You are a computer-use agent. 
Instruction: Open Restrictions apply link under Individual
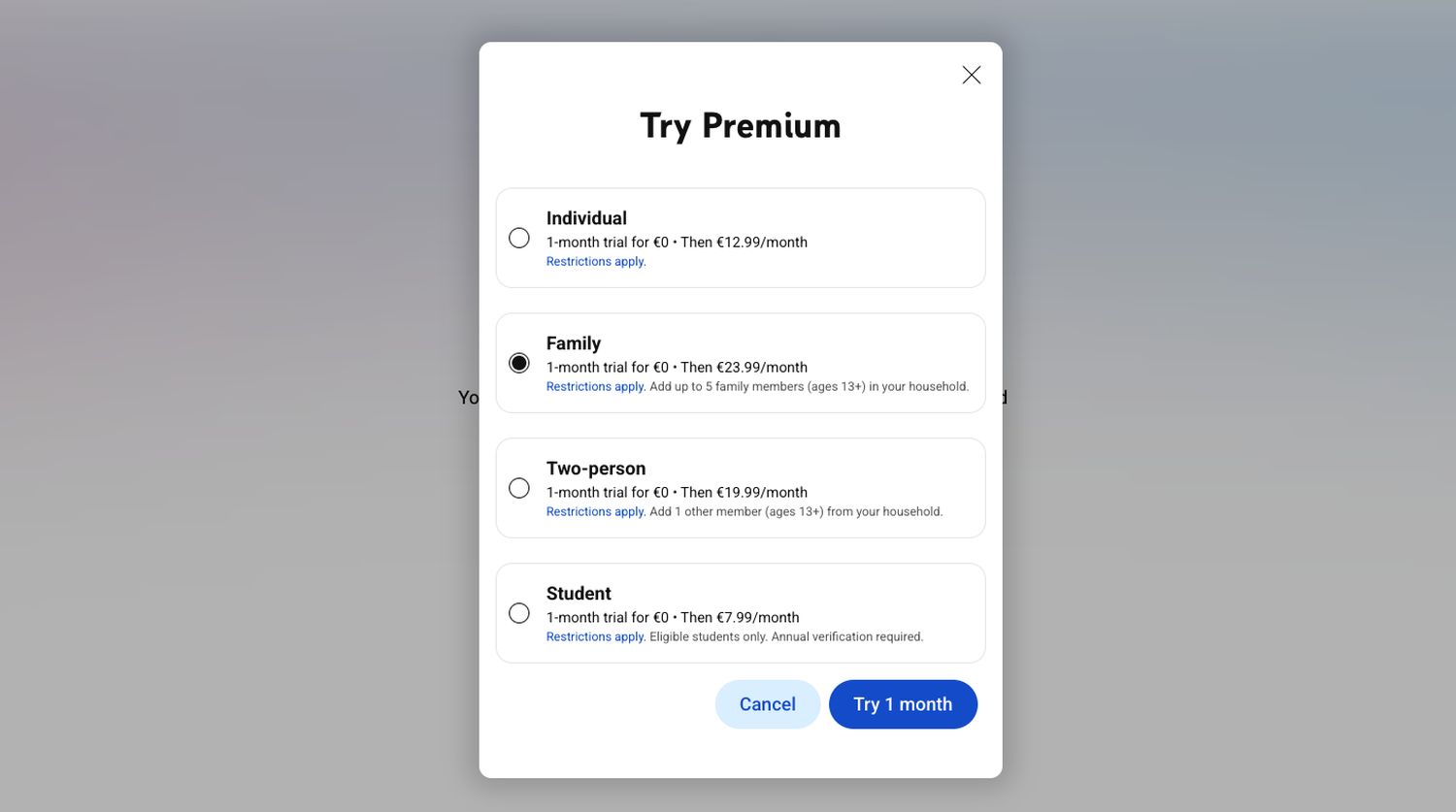tap(595, 262)
